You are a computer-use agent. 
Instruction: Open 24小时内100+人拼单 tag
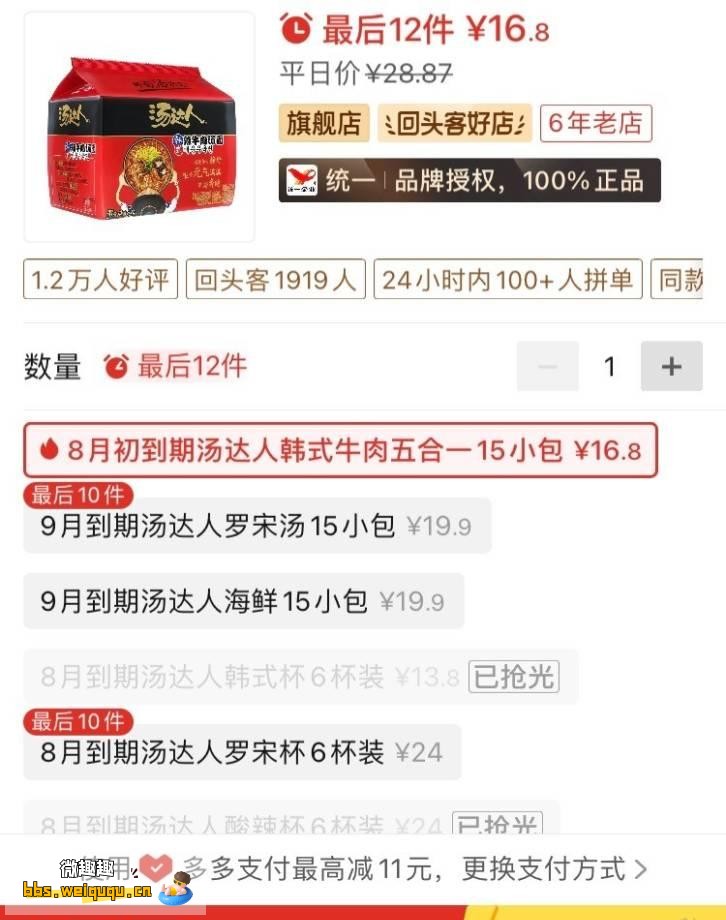508,280
